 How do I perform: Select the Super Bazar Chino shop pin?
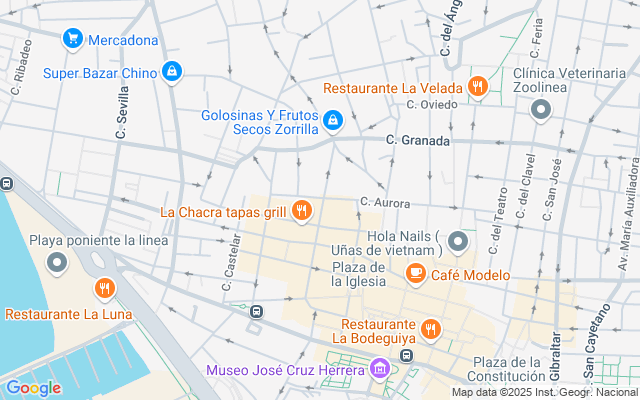(x=172, y=72)
